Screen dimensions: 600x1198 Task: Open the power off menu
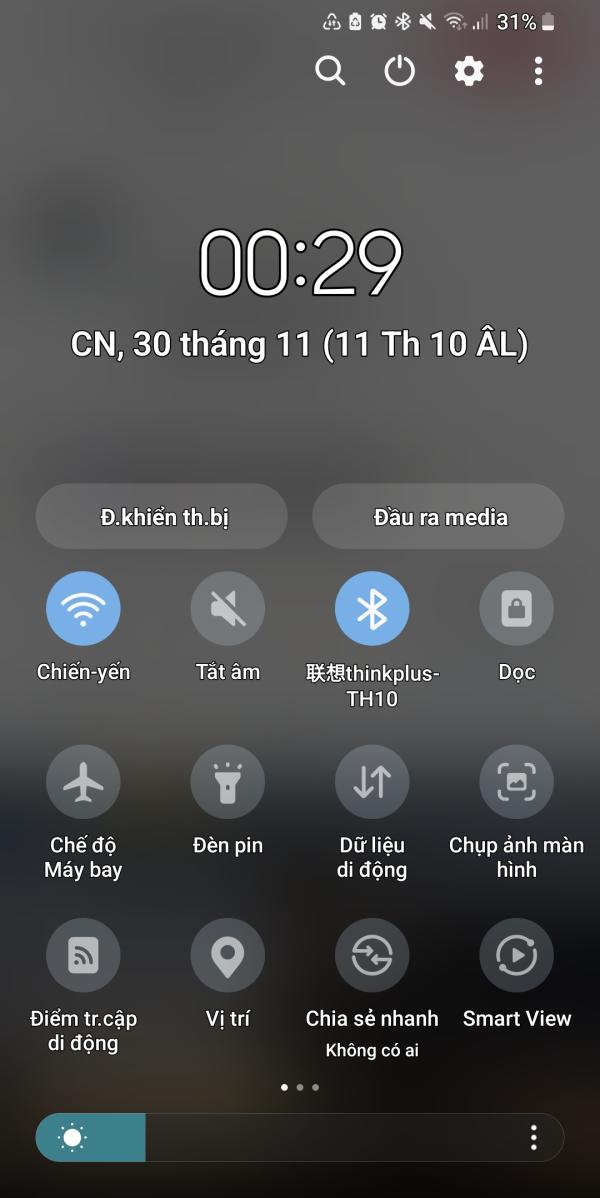[399, 71]
